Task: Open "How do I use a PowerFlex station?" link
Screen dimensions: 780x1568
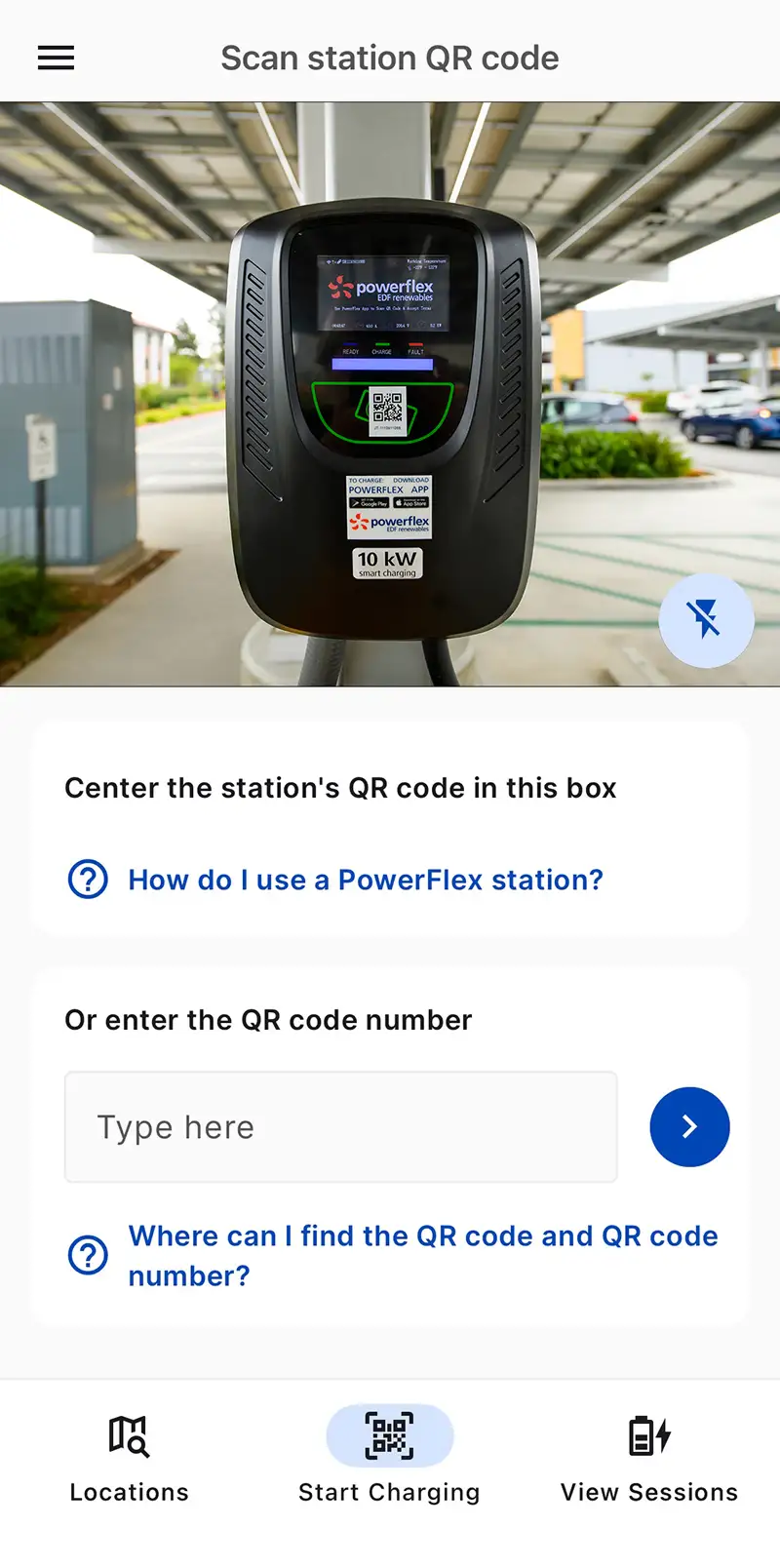Action: (x=365, y=880)
